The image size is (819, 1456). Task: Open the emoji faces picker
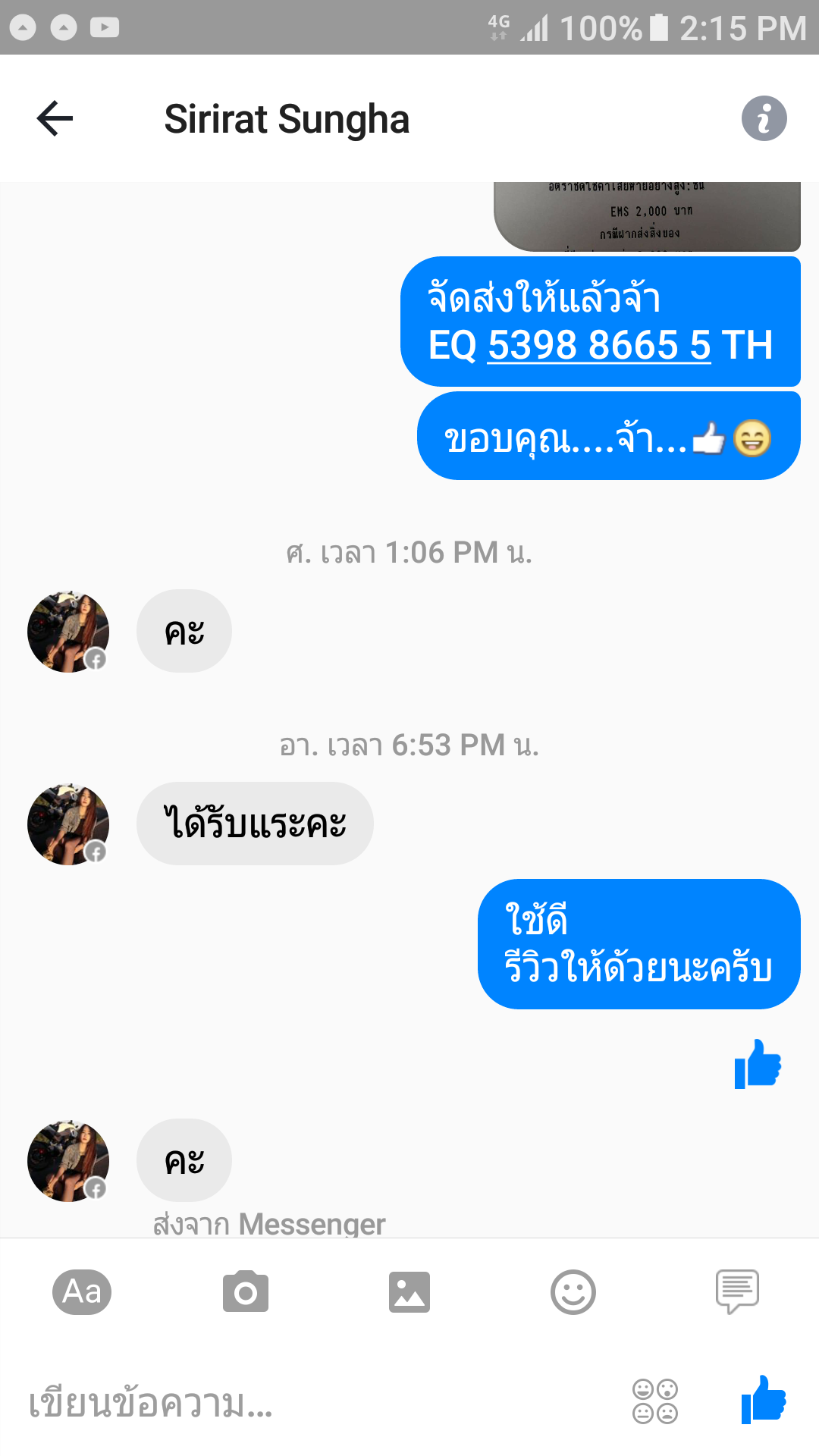655,1401
